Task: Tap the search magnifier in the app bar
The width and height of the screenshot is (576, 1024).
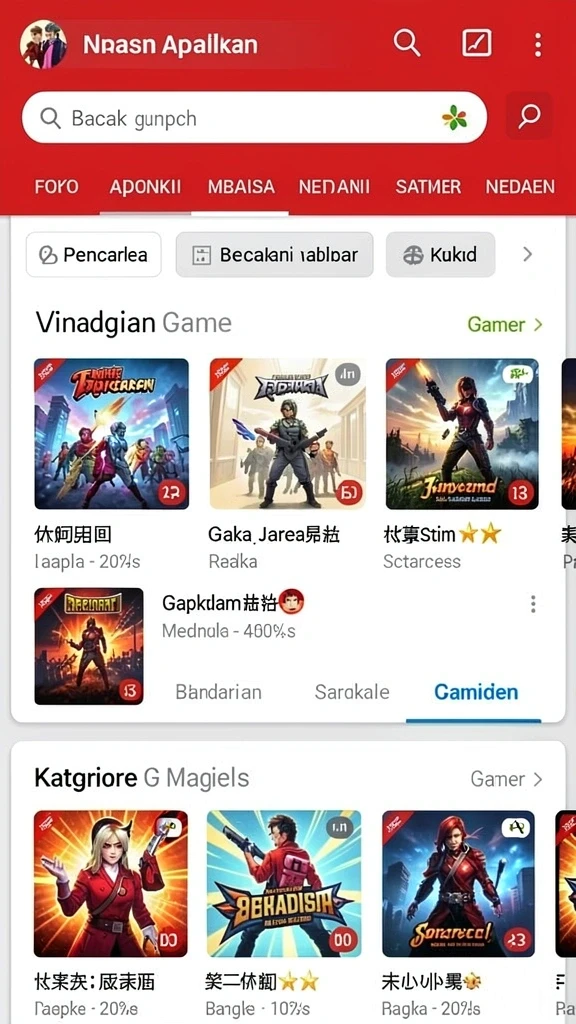Action: 407,43
